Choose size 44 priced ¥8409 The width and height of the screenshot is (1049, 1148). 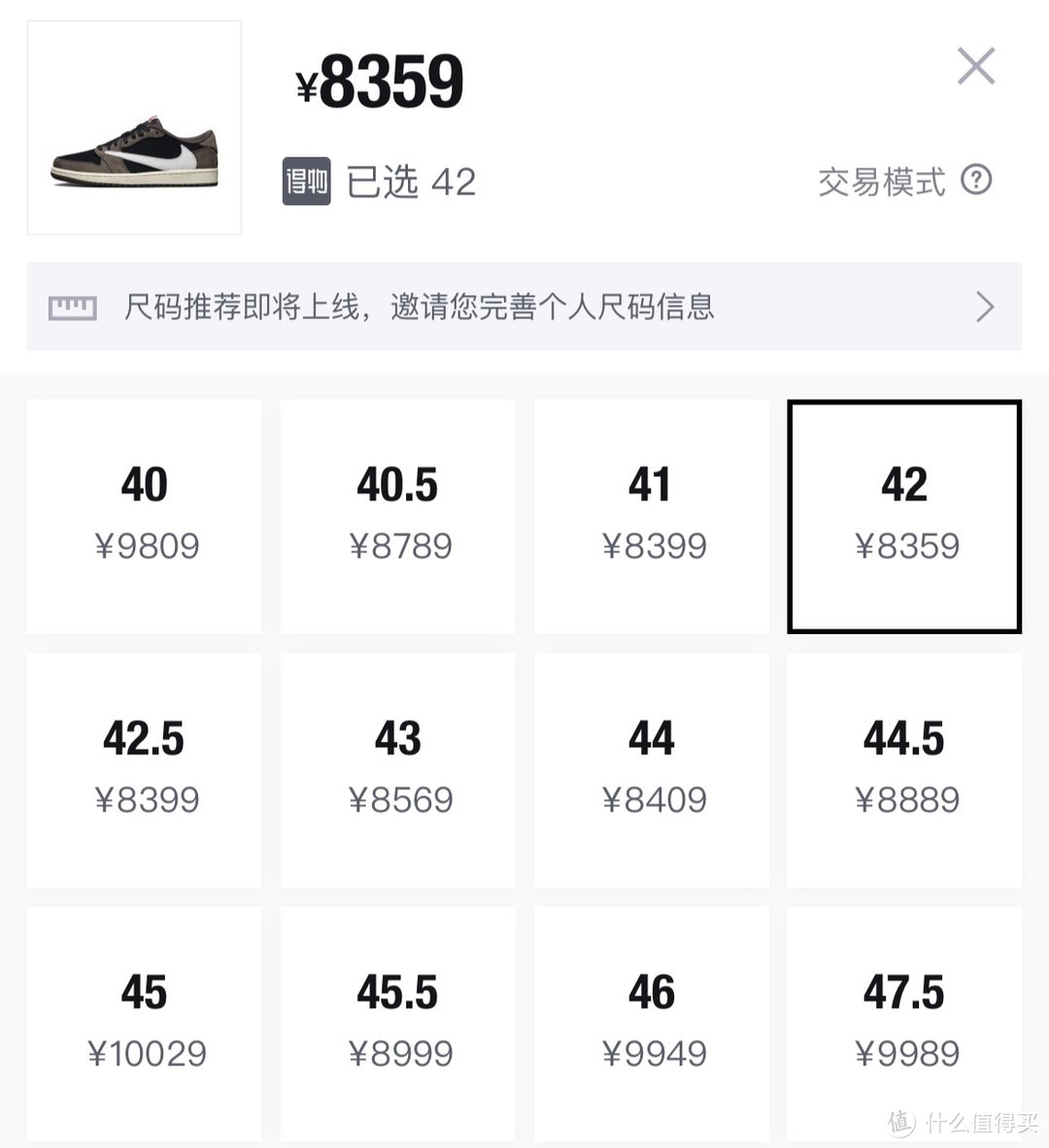pos(651,769)
